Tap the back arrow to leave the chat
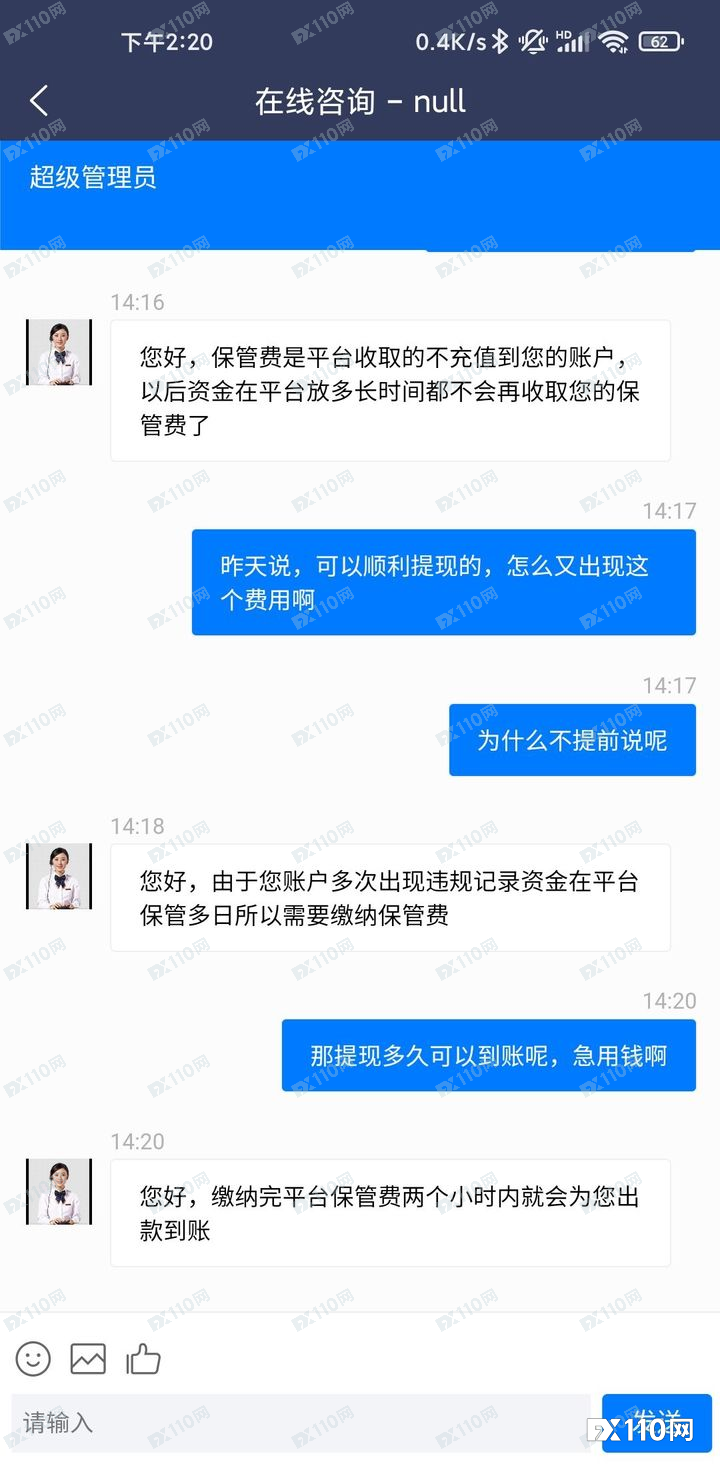The image size is (720, 1464). 38,101
